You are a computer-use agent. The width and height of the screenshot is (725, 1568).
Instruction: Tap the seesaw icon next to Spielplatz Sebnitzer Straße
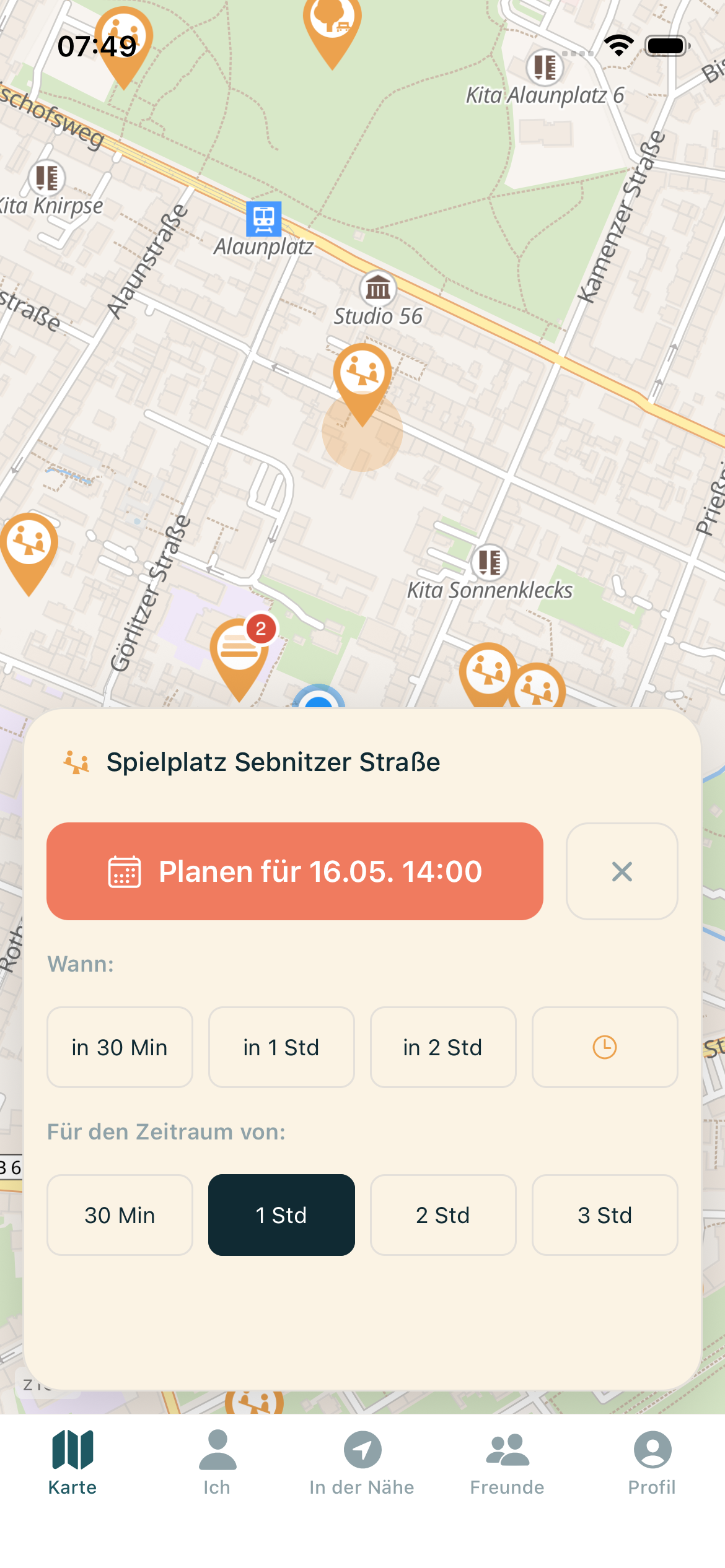(76, 761)
